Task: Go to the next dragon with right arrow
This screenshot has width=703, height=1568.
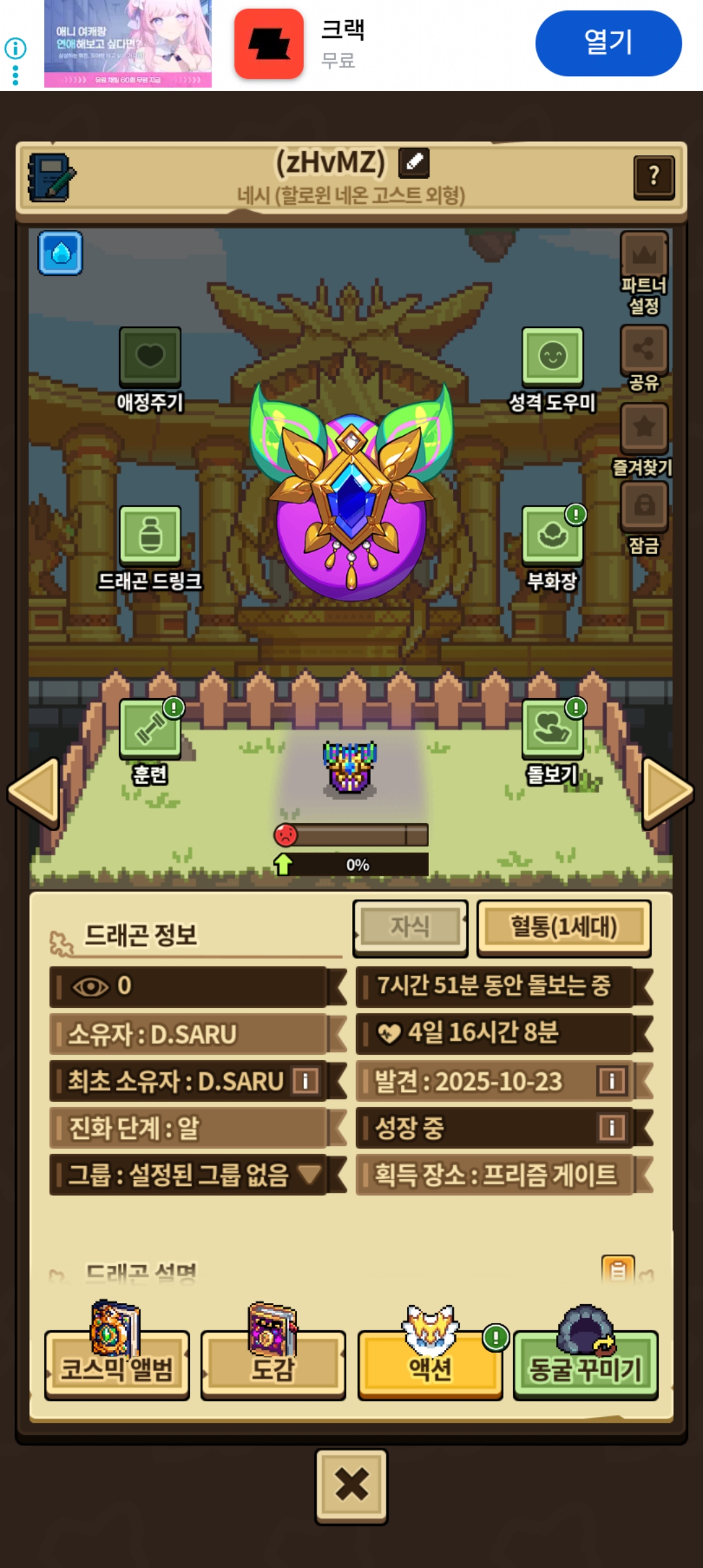Action: [x=668, y=792]
